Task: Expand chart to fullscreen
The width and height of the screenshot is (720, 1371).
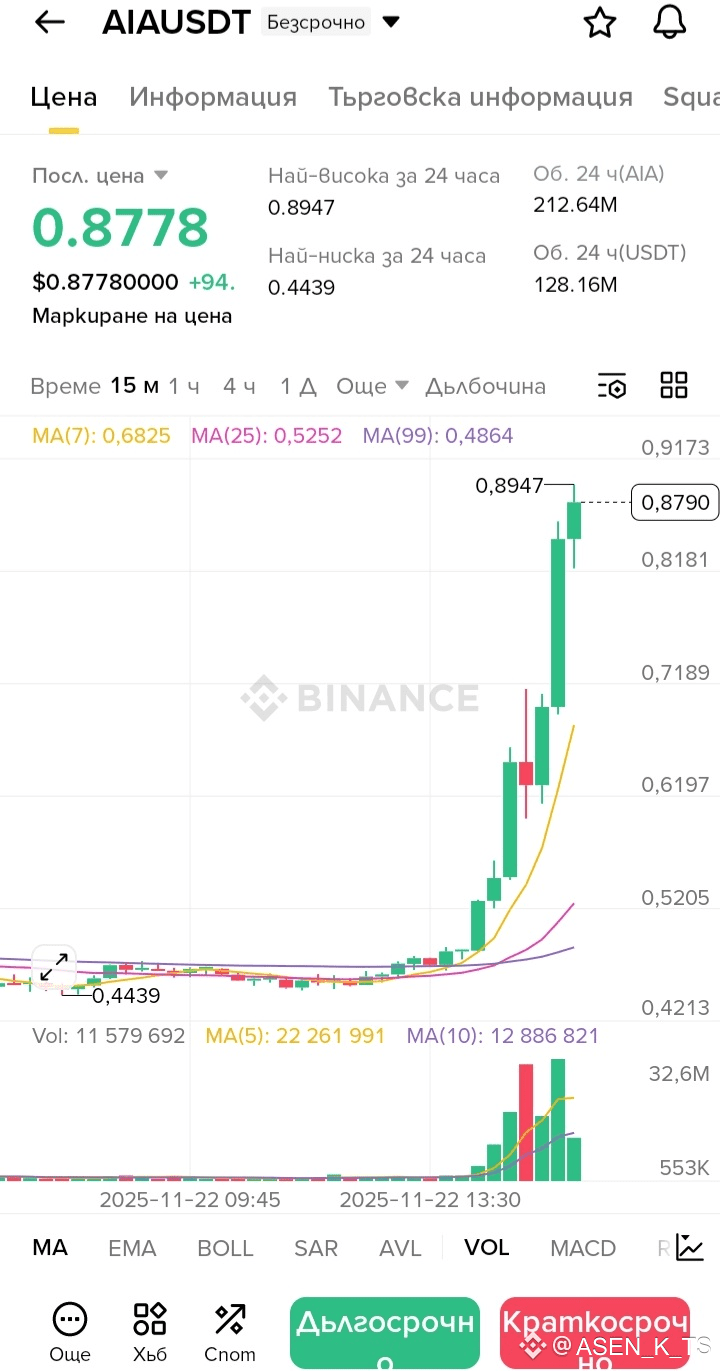Action: [54, 967]
